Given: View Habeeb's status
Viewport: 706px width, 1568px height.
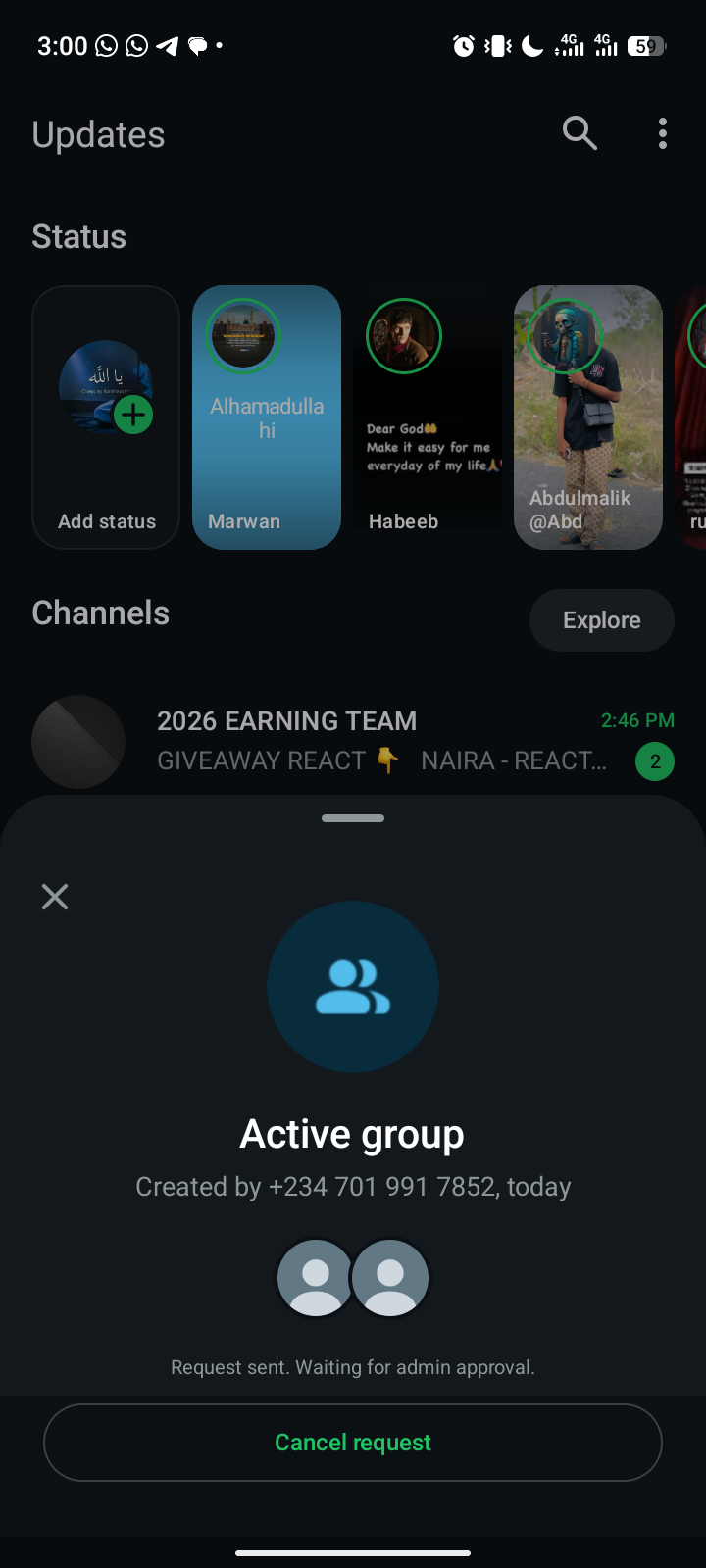Looking at the screenshot, I should (428, 417).
